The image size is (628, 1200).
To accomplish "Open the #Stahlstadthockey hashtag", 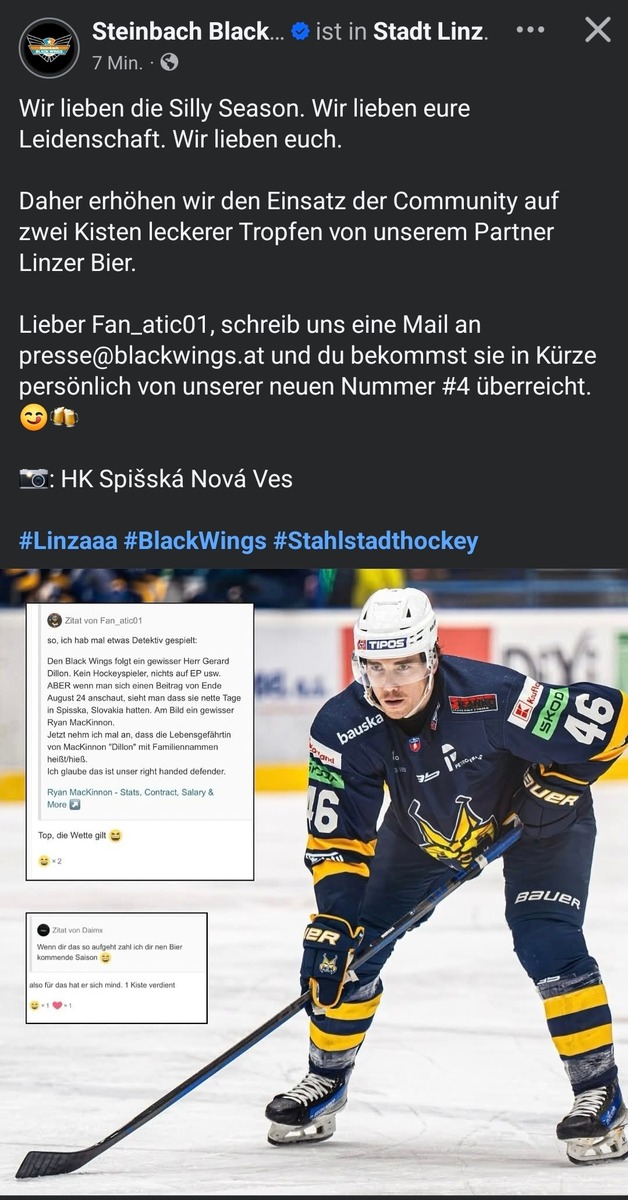I will click(x=375, y=541).
